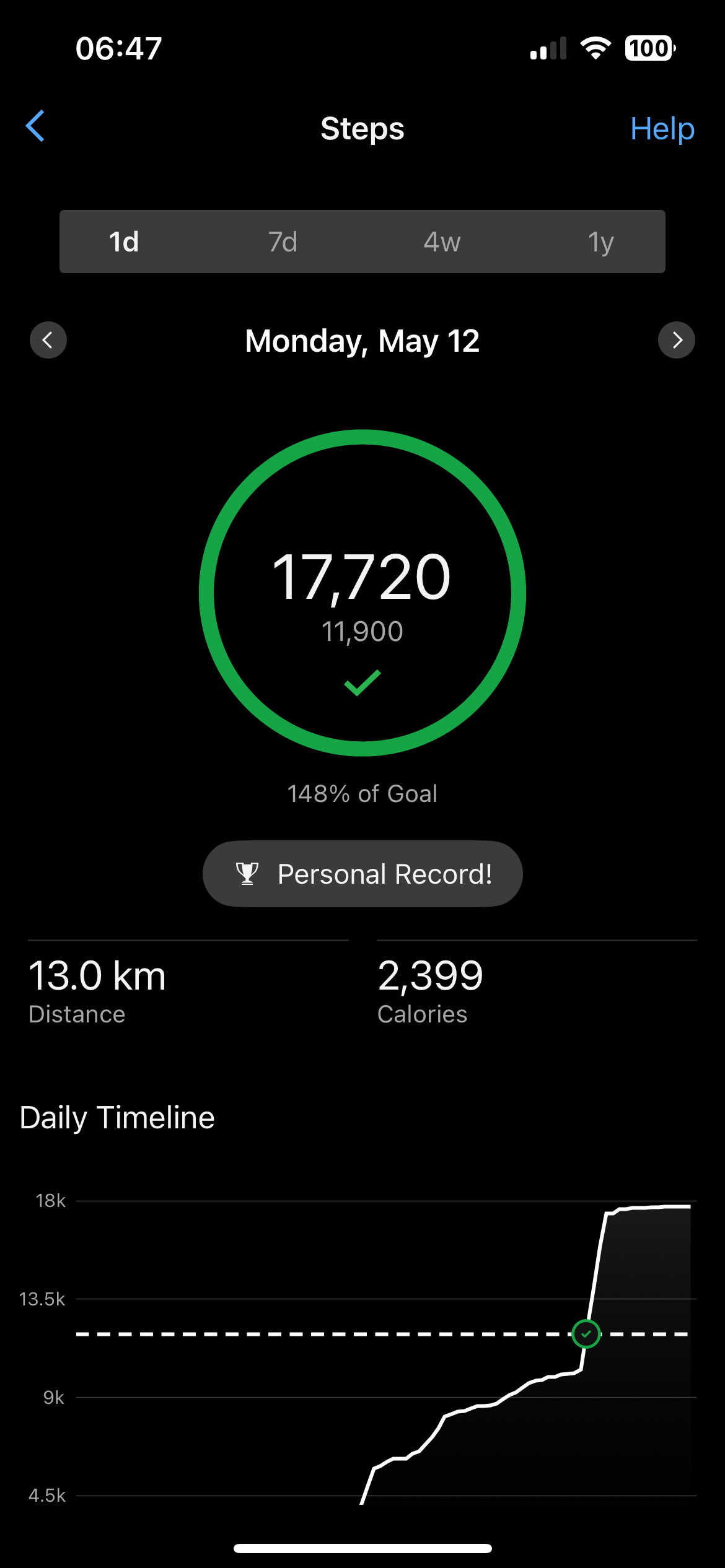
Task: Open the Help link
Action: click(662, 129)
